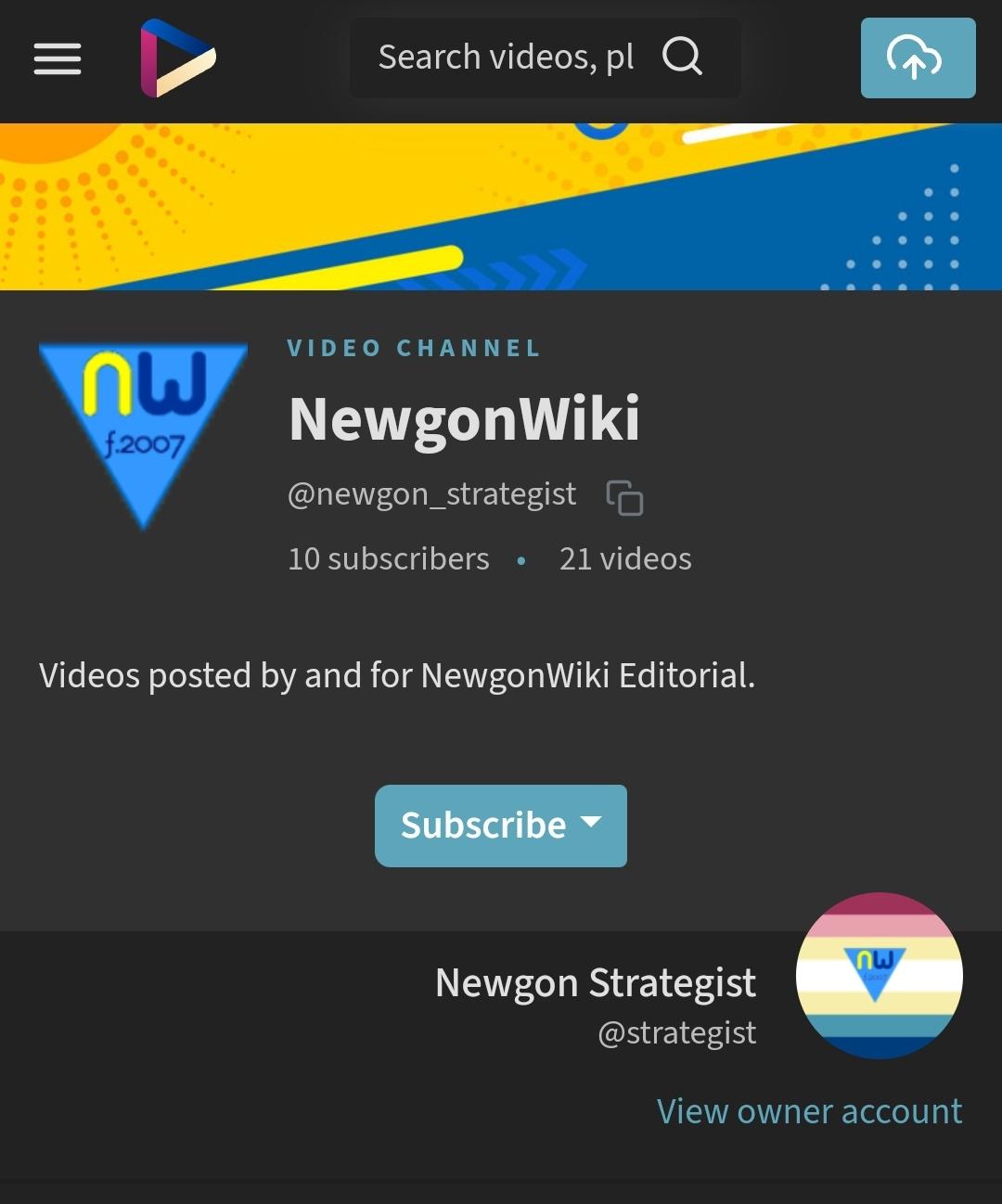This screenshot has height=1204, width=1002.
Task: Expand the Subscribe dropdown button
Action: (x=501, y=826)
